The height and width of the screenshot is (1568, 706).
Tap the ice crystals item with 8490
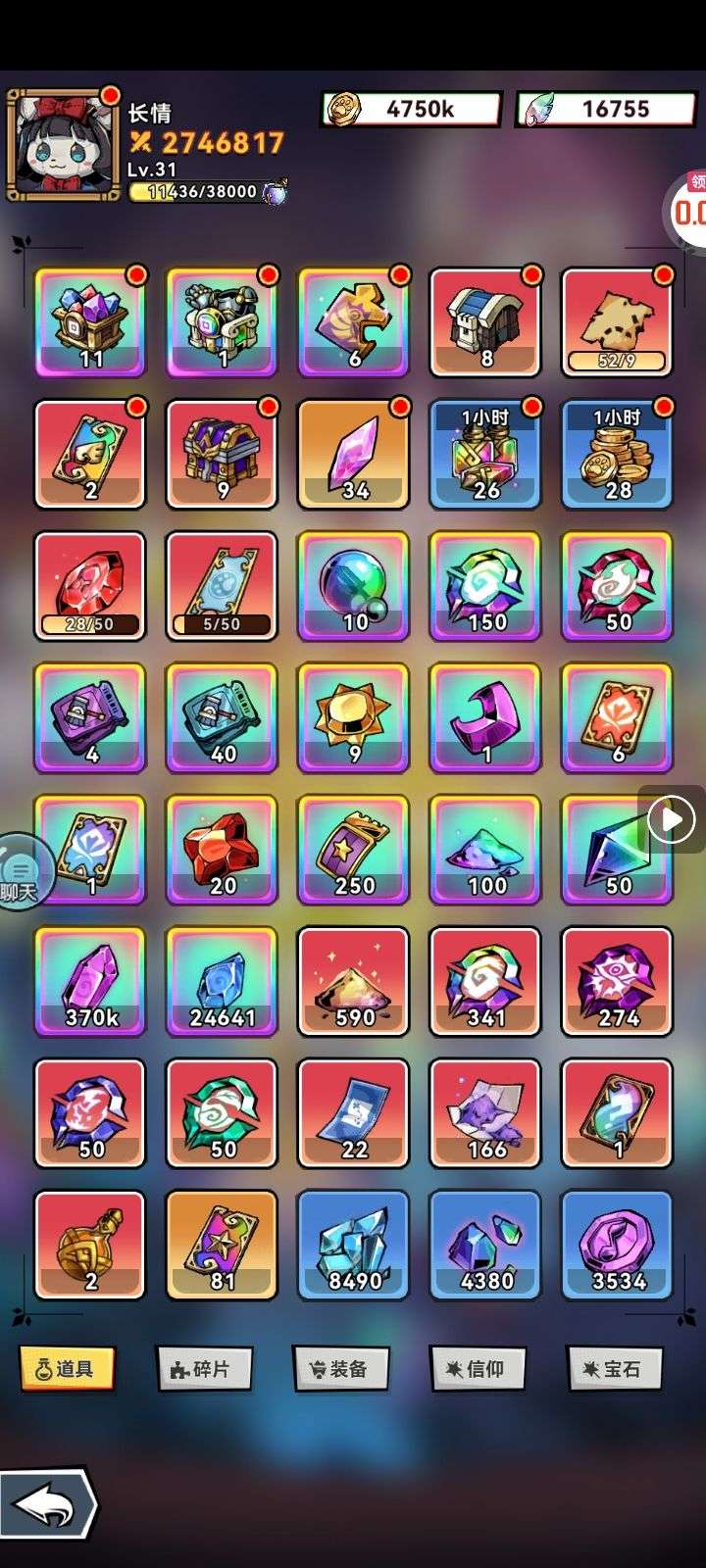[354, 1245]
